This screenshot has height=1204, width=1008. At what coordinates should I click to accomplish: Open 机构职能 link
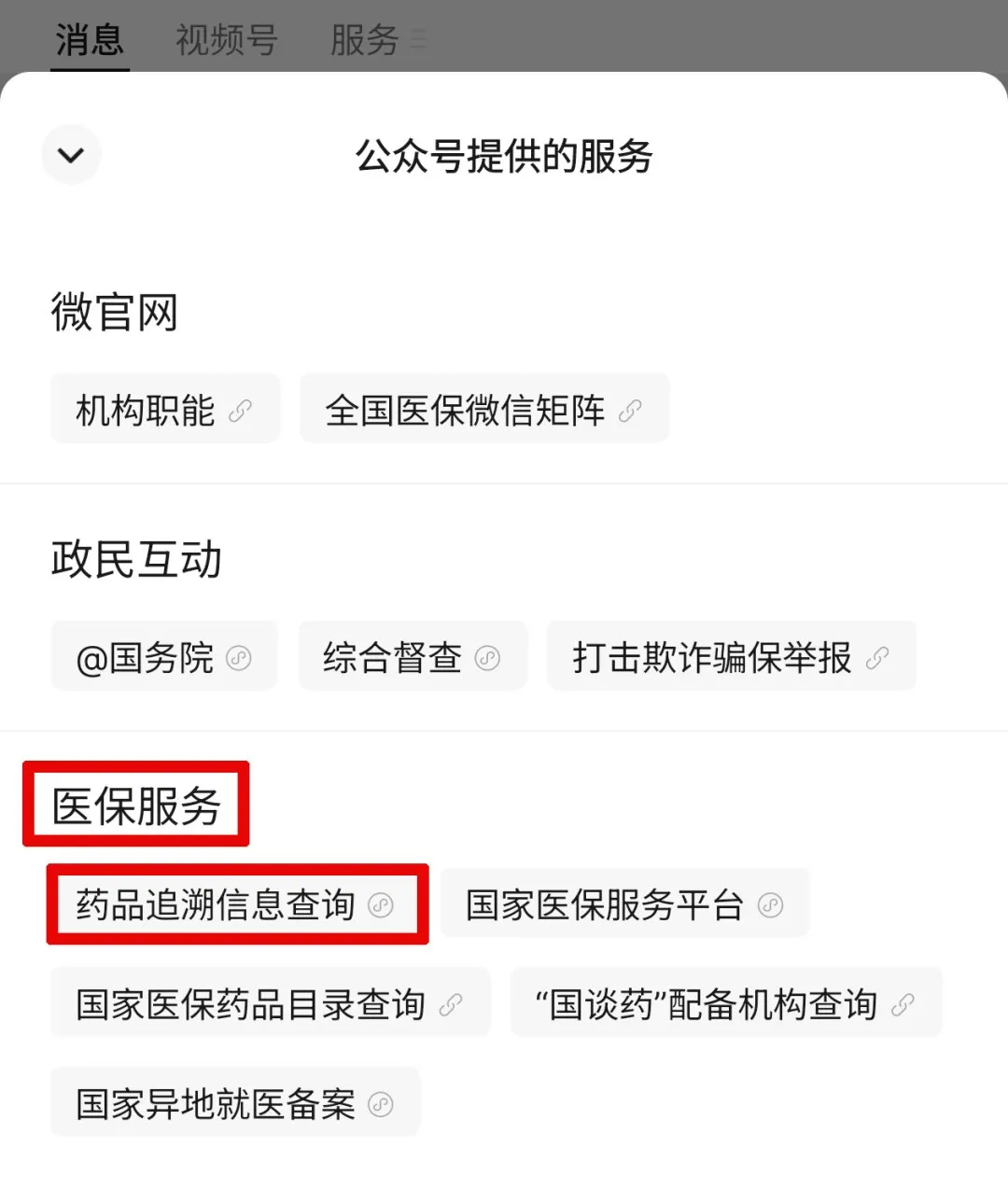[x=164, y=410]
